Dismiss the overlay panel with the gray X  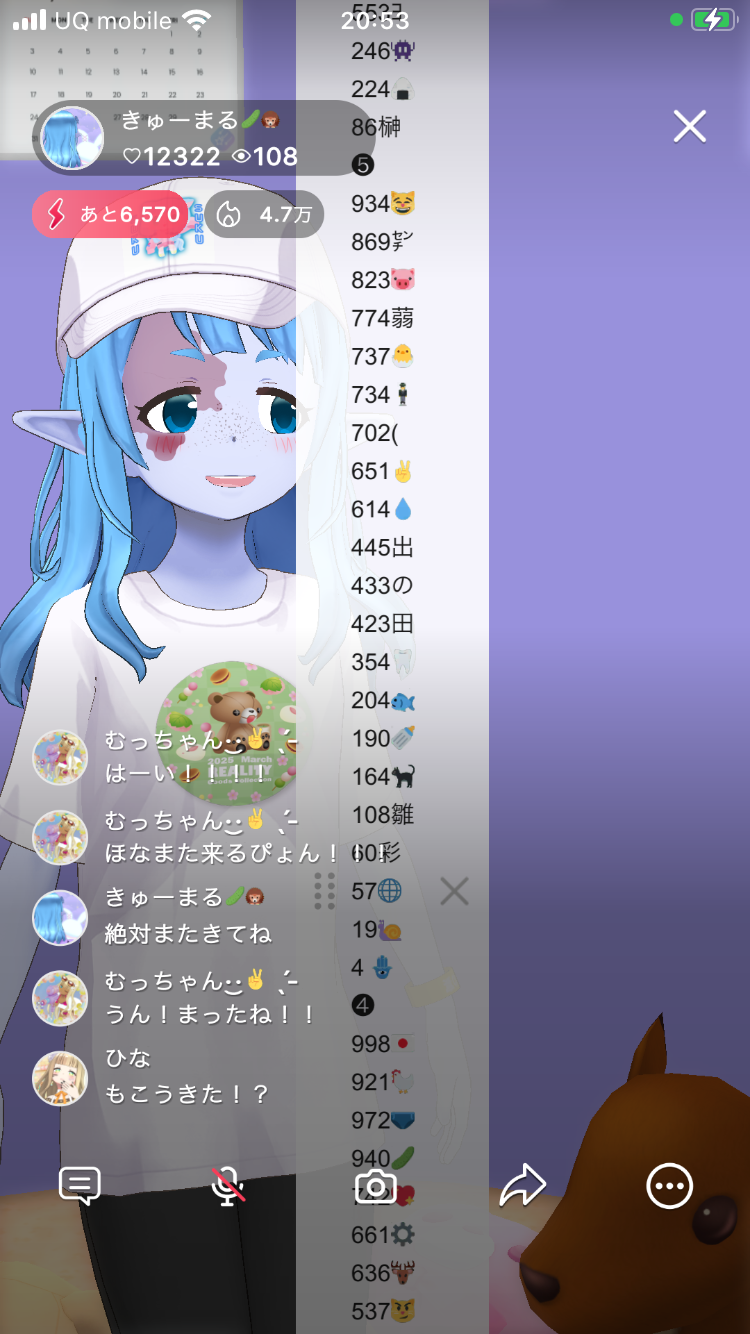pyautogui.click(x=454, y=891)
